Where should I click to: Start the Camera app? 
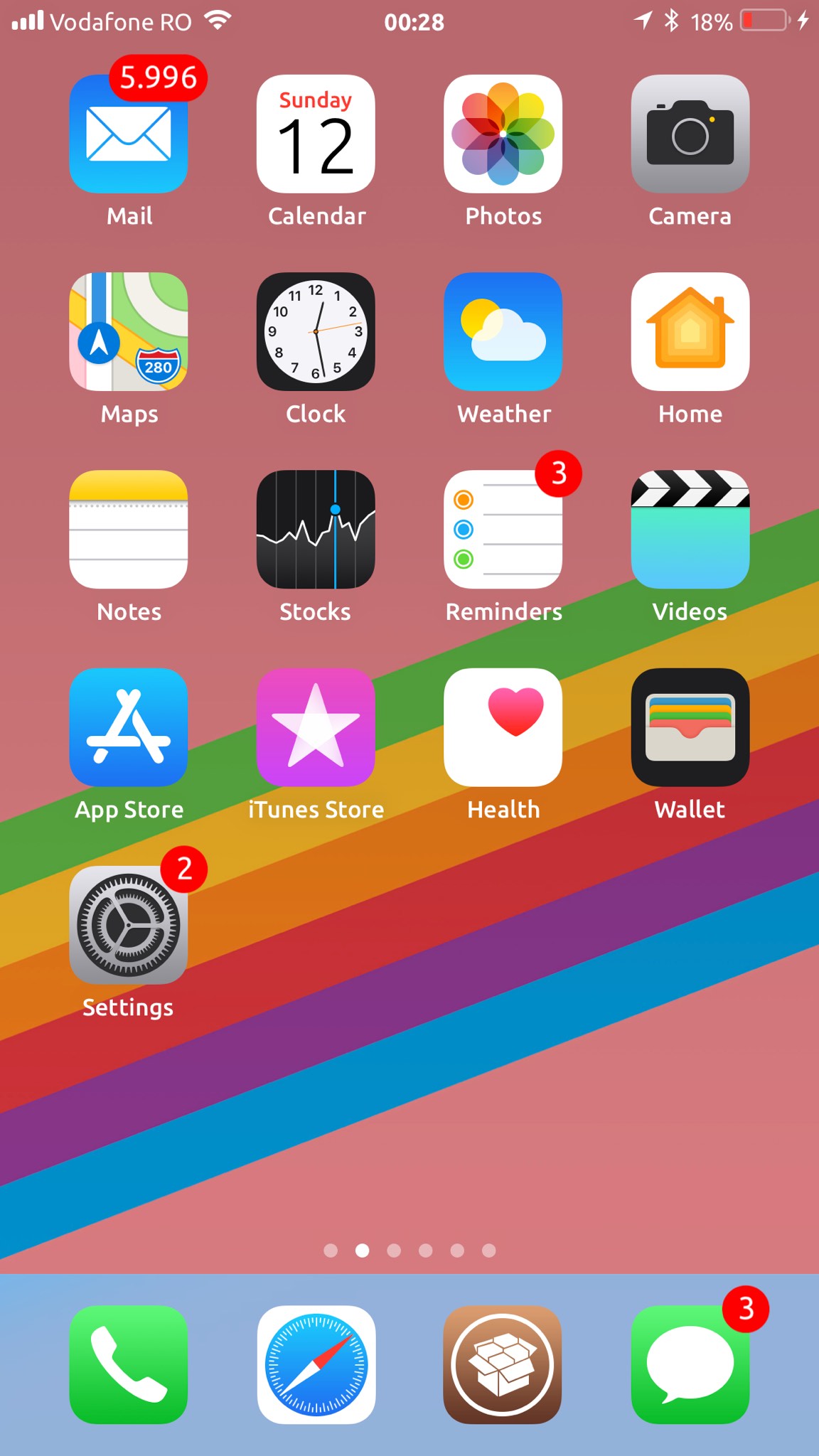[x=689, y=135]
